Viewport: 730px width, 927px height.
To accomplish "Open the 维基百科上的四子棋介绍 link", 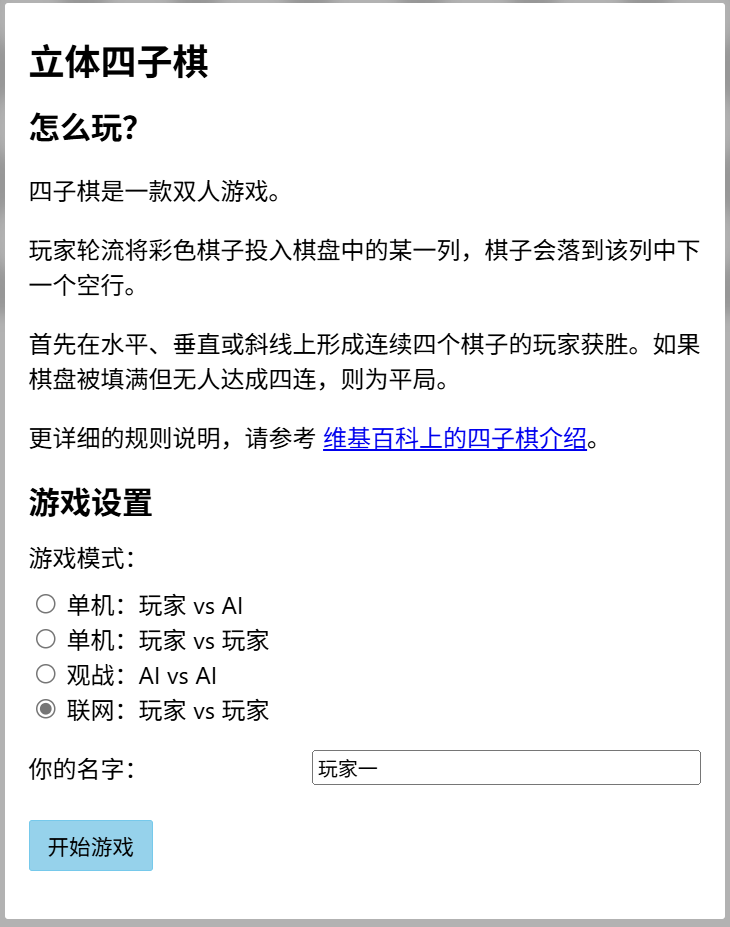I will coord(454,438).
